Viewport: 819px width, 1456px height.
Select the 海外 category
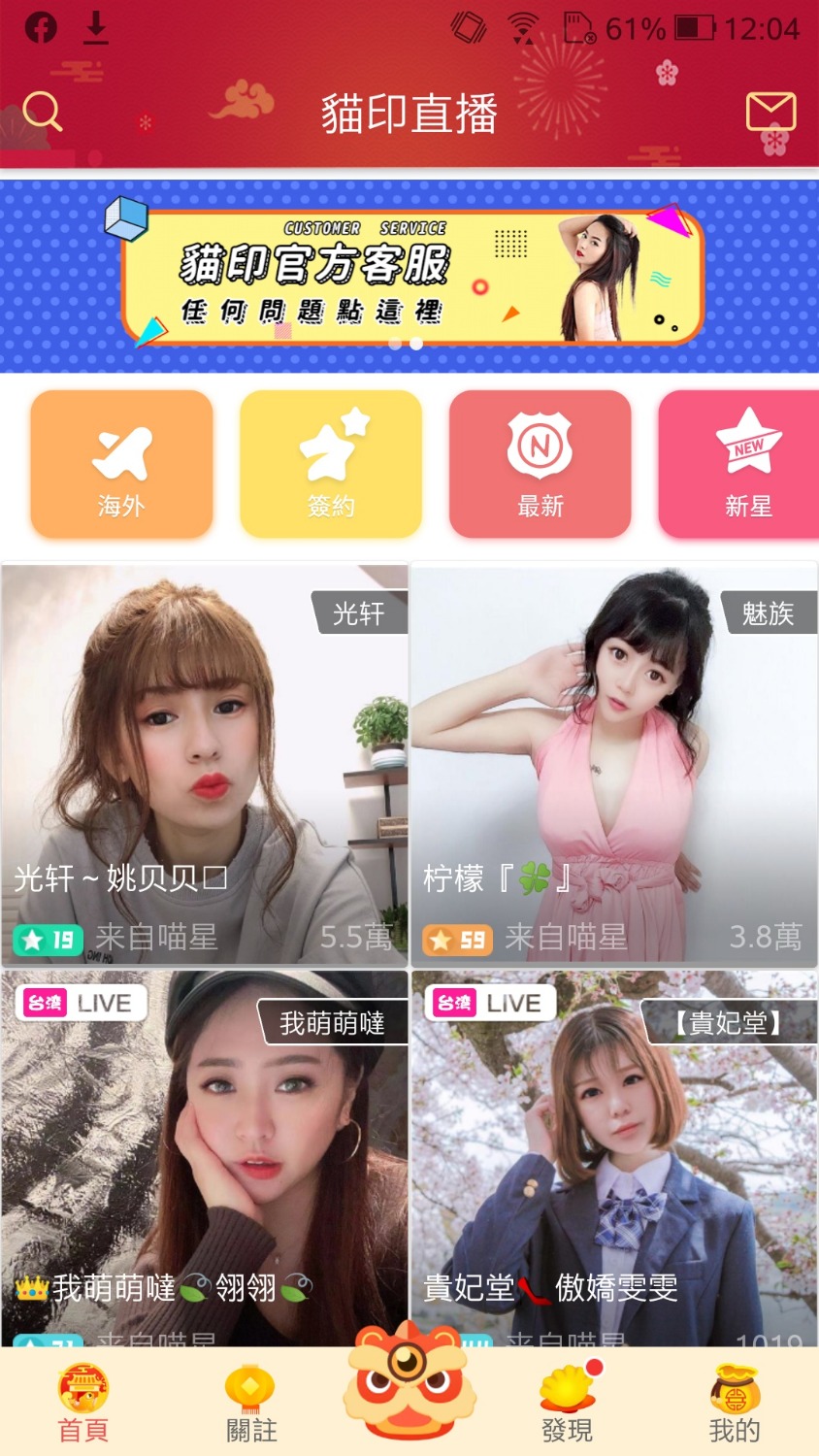click(121, 464)
